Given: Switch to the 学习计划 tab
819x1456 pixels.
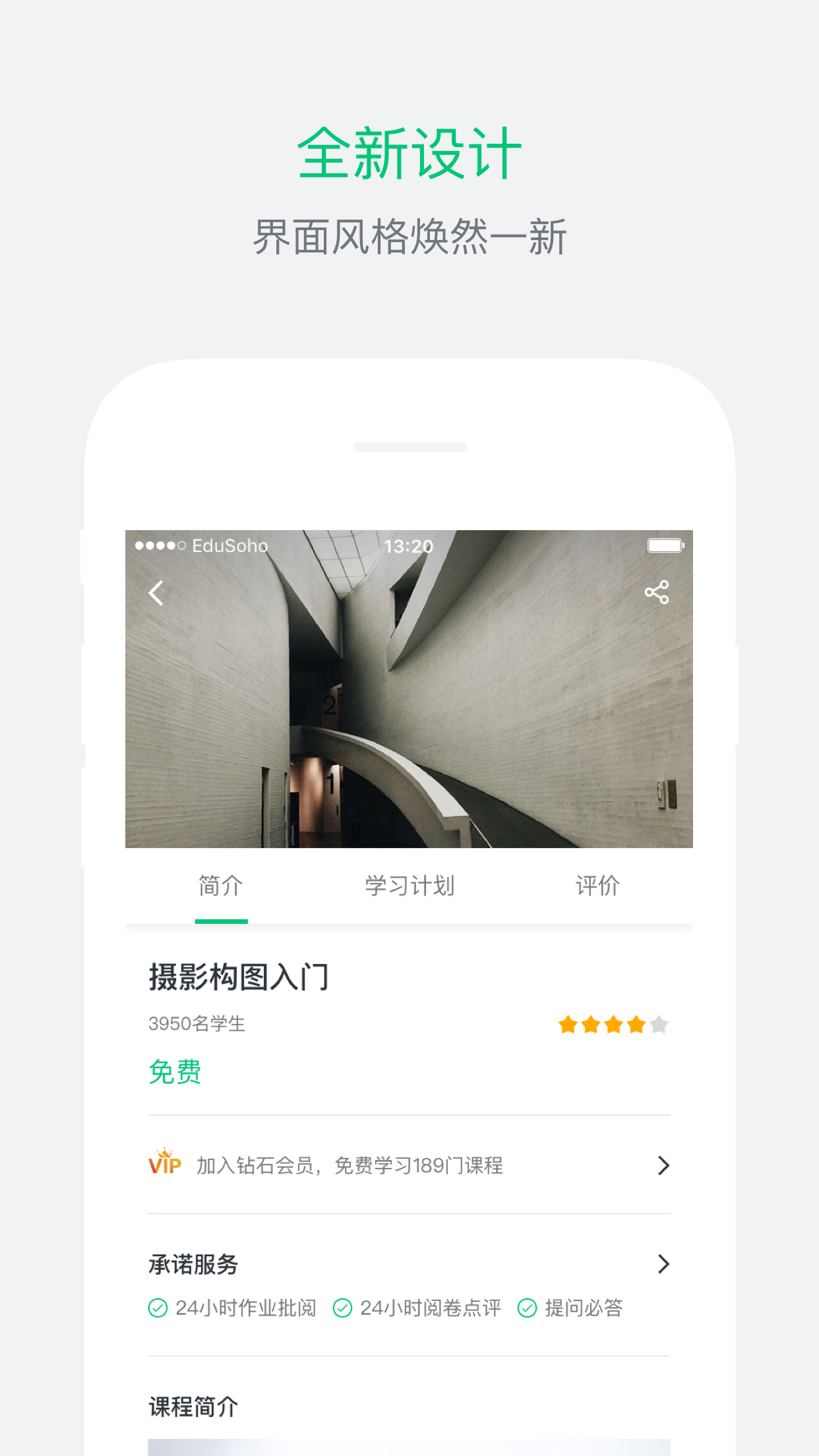Looking at the screenshot, I should (409, 886).
